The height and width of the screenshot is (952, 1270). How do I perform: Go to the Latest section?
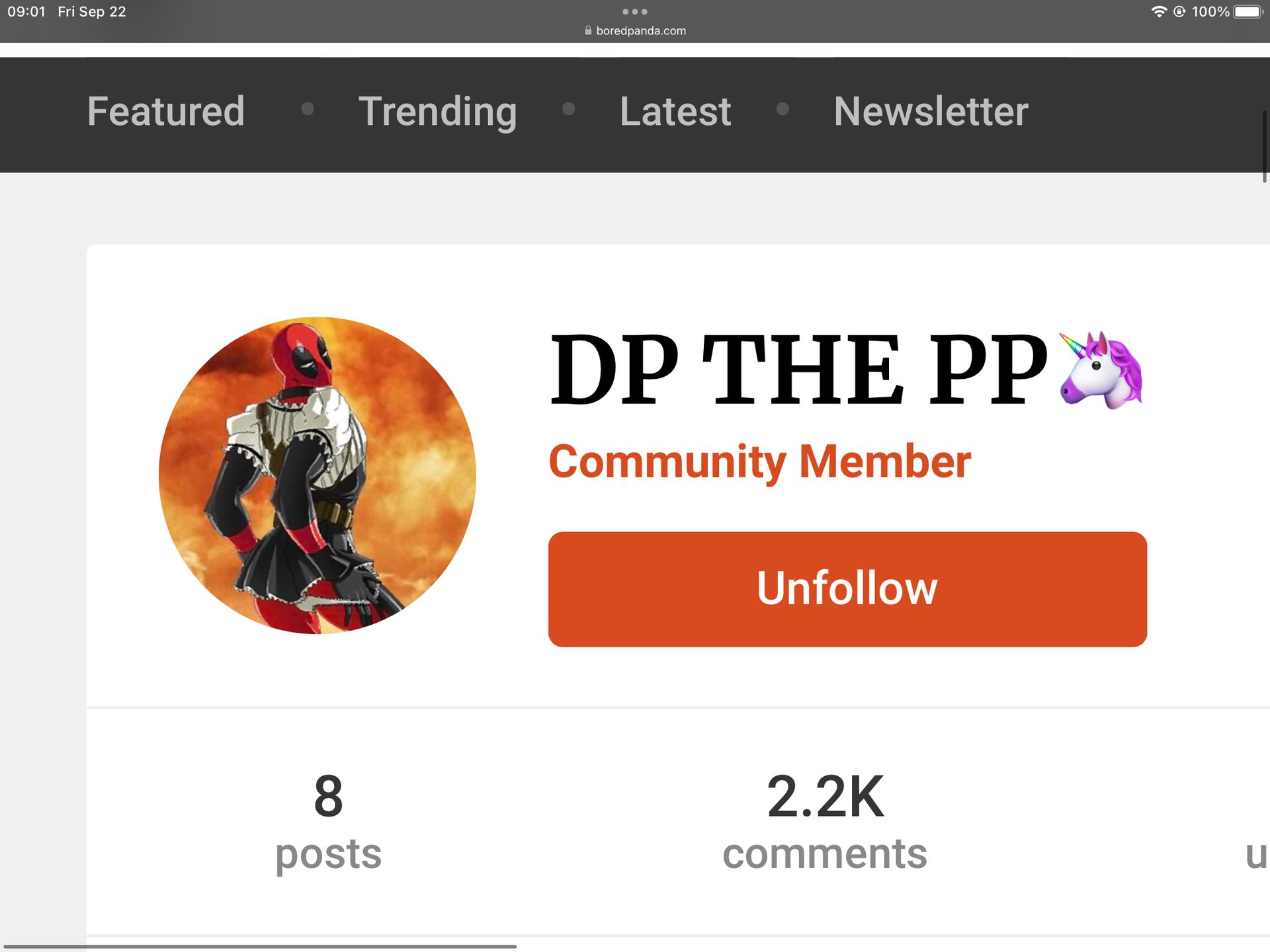coord(675,111)
